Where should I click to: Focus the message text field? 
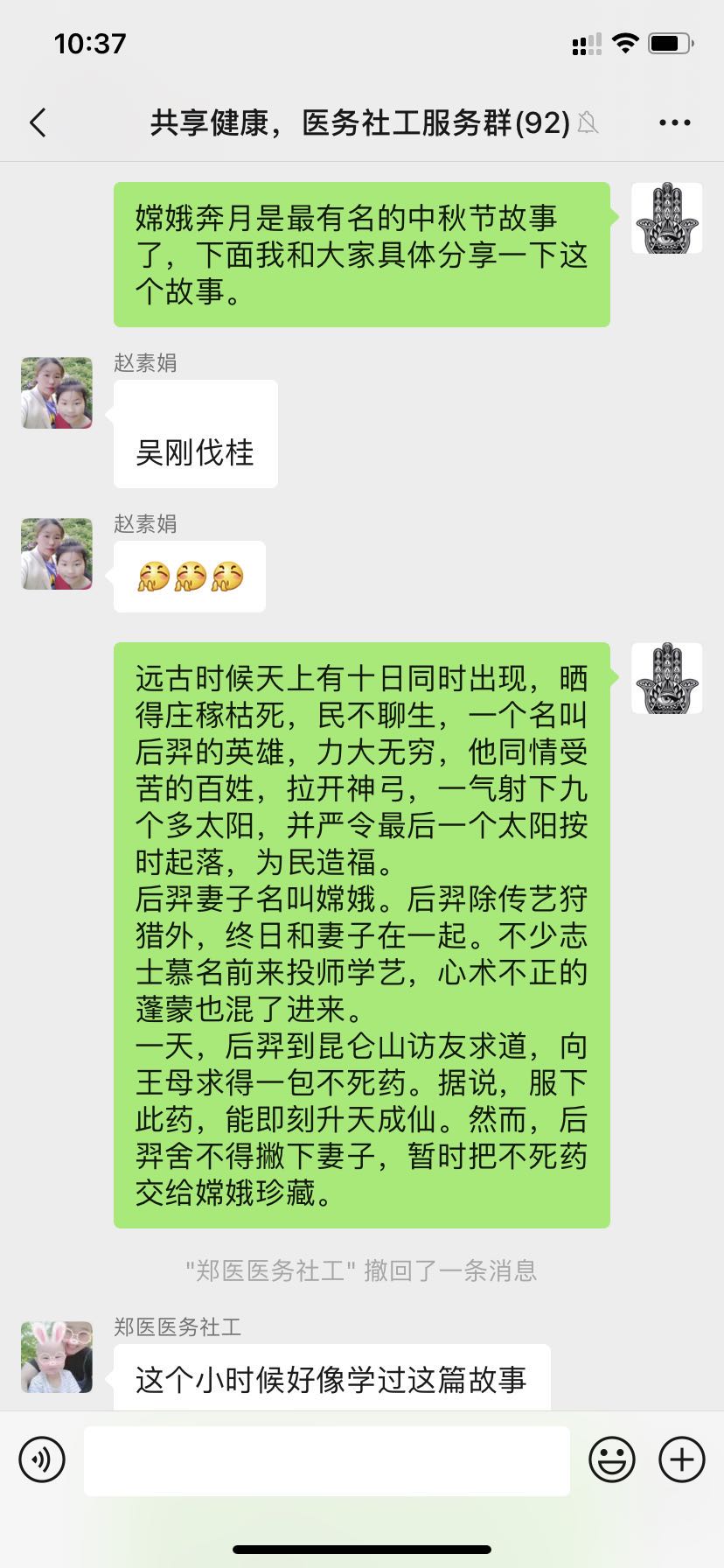[326, 1460]
